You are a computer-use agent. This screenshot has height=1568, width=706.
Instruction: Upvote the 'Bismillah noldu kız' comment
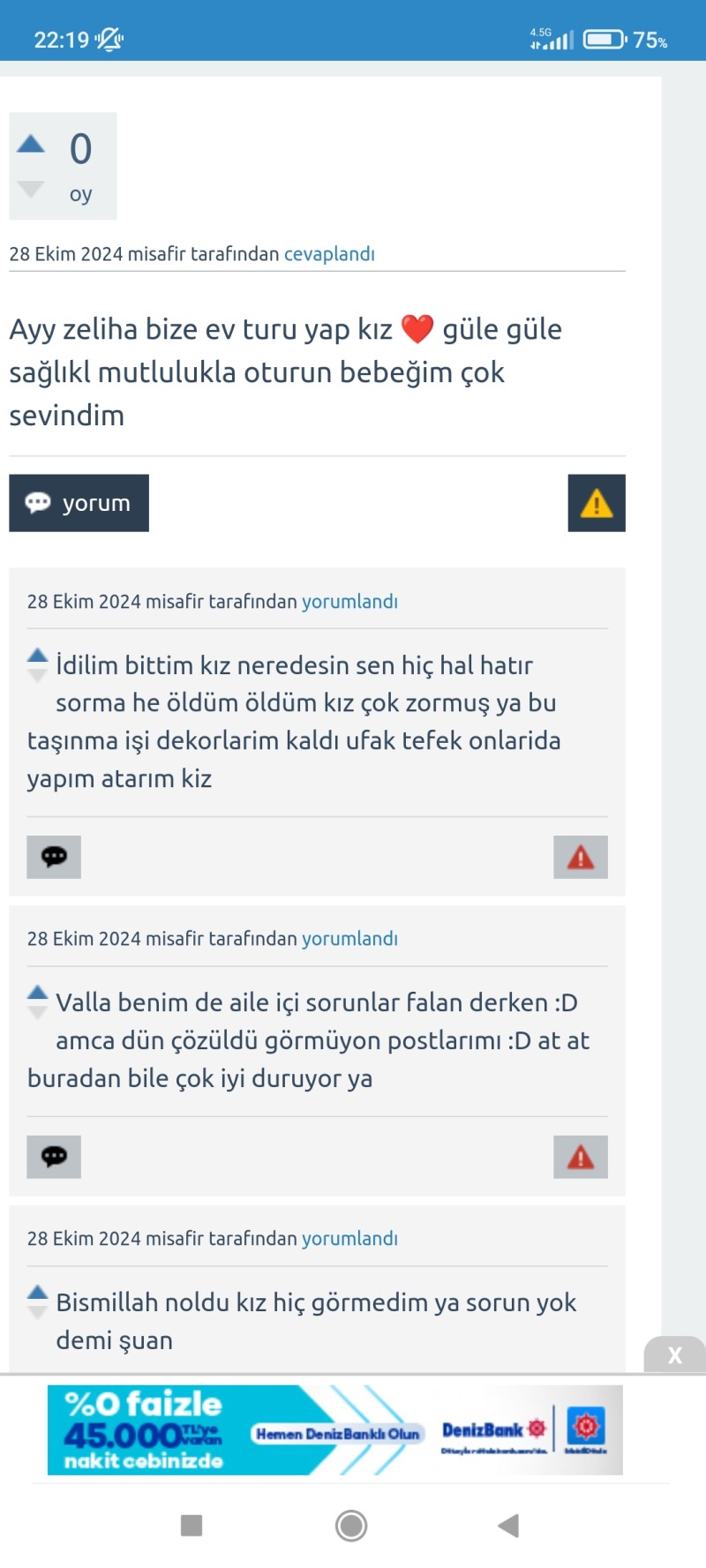[x=37, y=1293]
